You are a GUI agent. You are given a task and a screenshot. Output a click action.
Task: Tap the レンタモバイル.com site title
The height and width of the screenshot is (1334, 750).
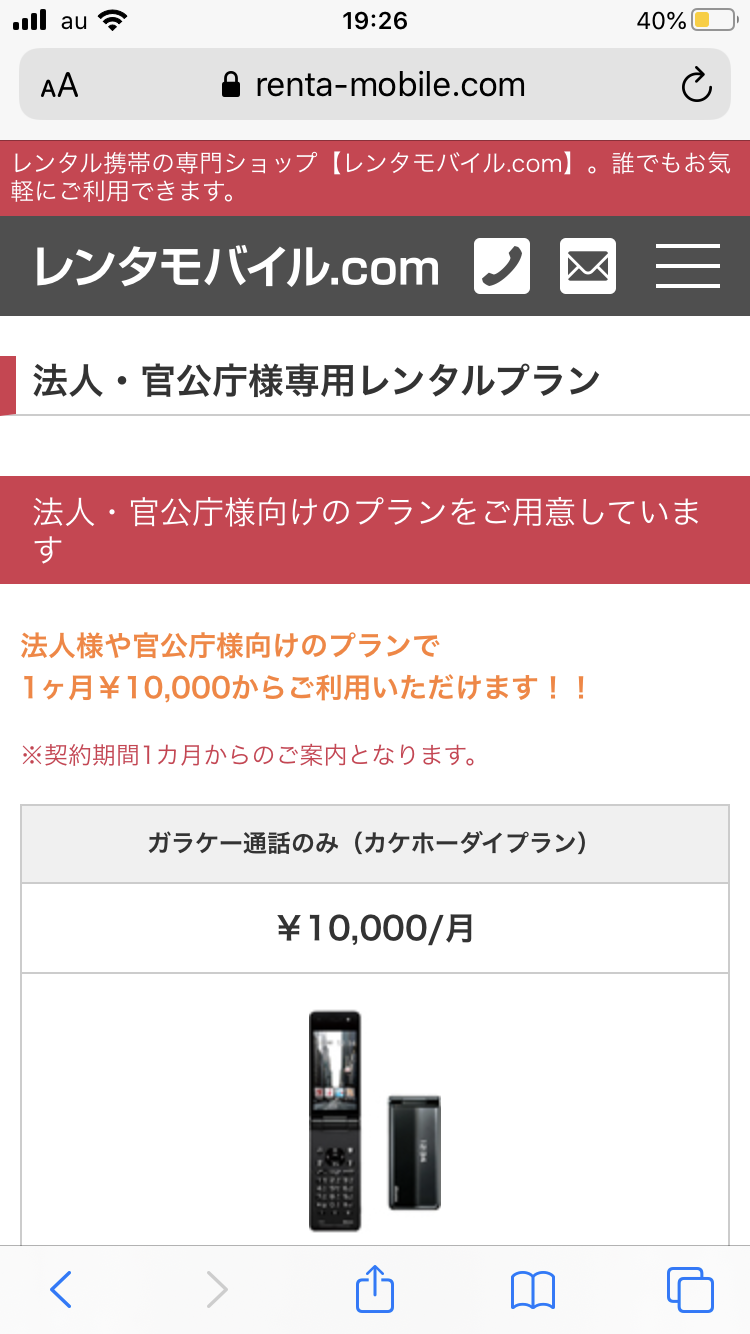(x=237, y=267)
